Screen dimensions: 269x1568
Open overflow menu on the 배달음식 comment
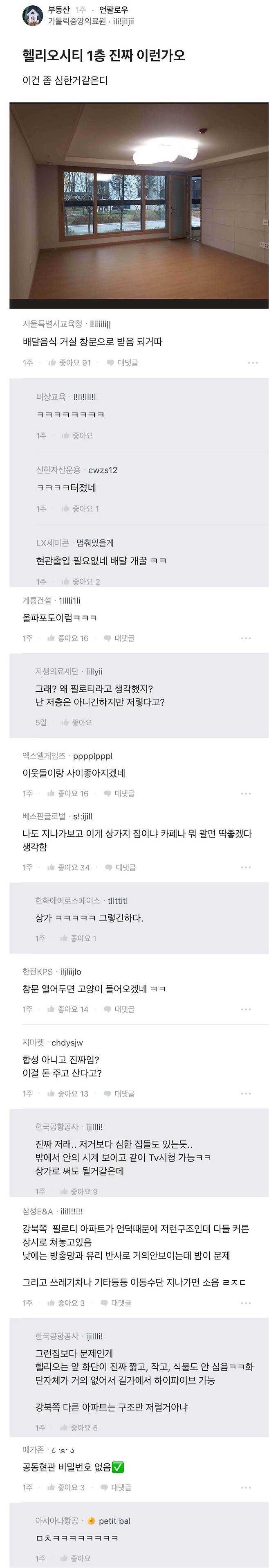tap(253, 363)
